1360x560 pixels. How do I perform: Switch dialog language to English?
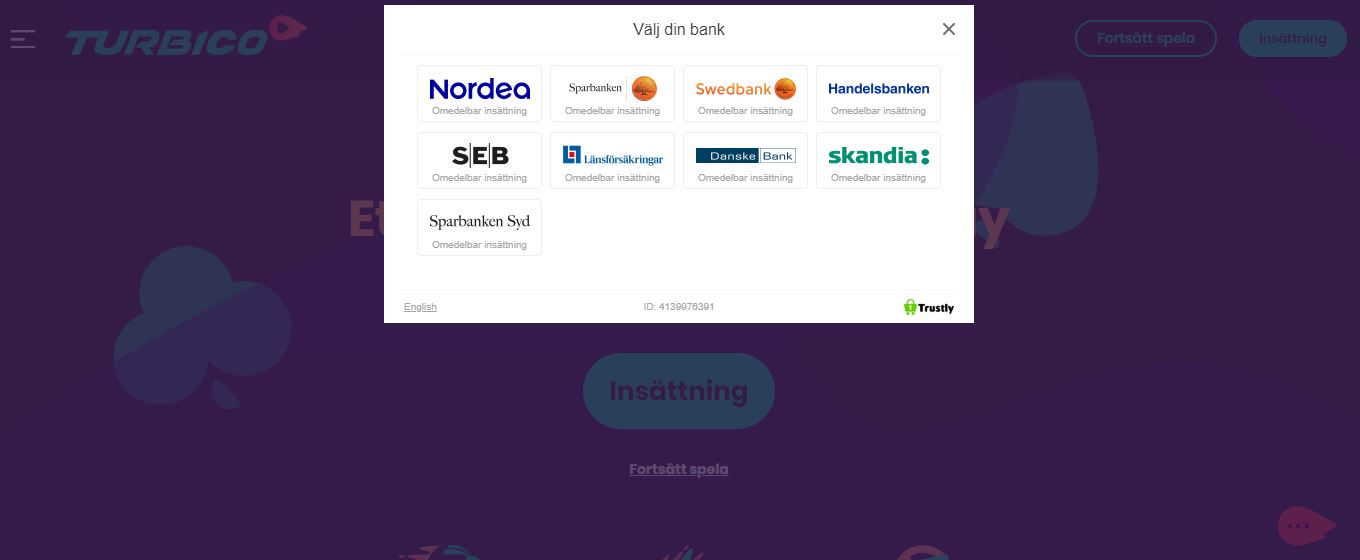click(420, 307)
